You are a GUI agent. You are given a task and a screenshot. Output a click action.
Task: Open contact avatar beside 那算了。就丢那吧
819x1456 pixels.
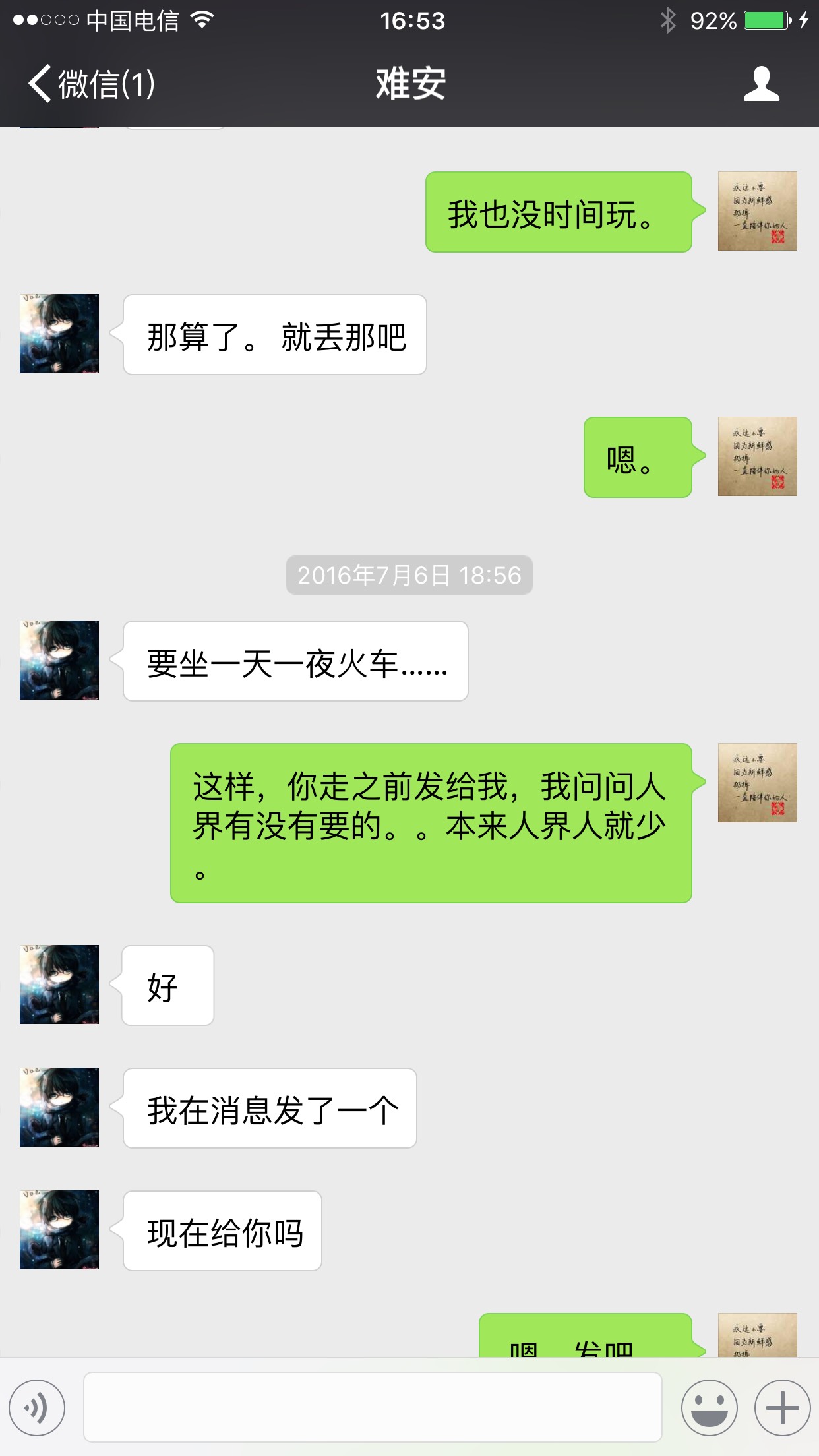pyautogui.click(x=59, y=334)
